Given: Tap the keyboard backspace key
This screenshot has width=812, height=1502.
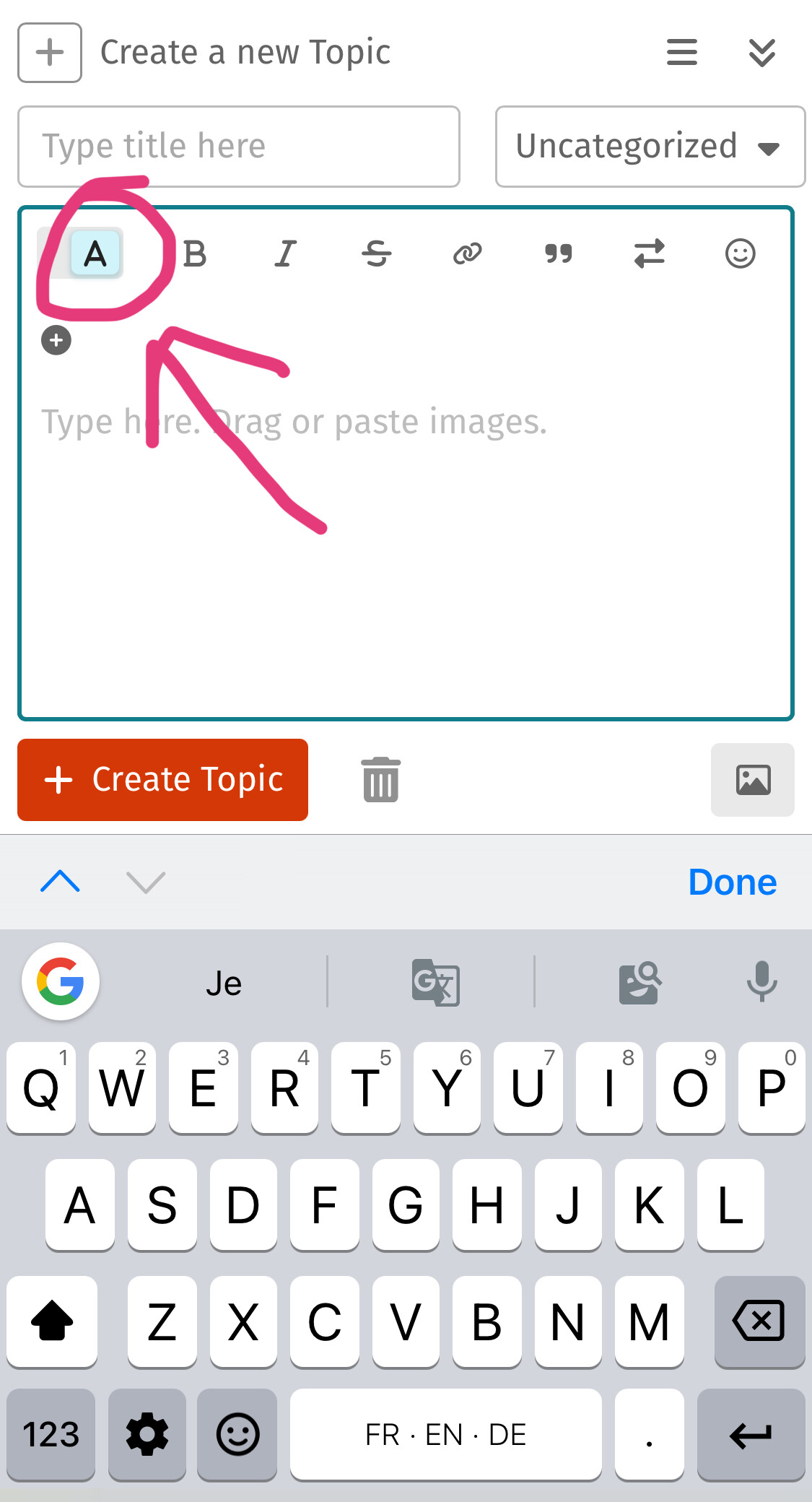Looking at the screenshot, I should [759, 1321].
